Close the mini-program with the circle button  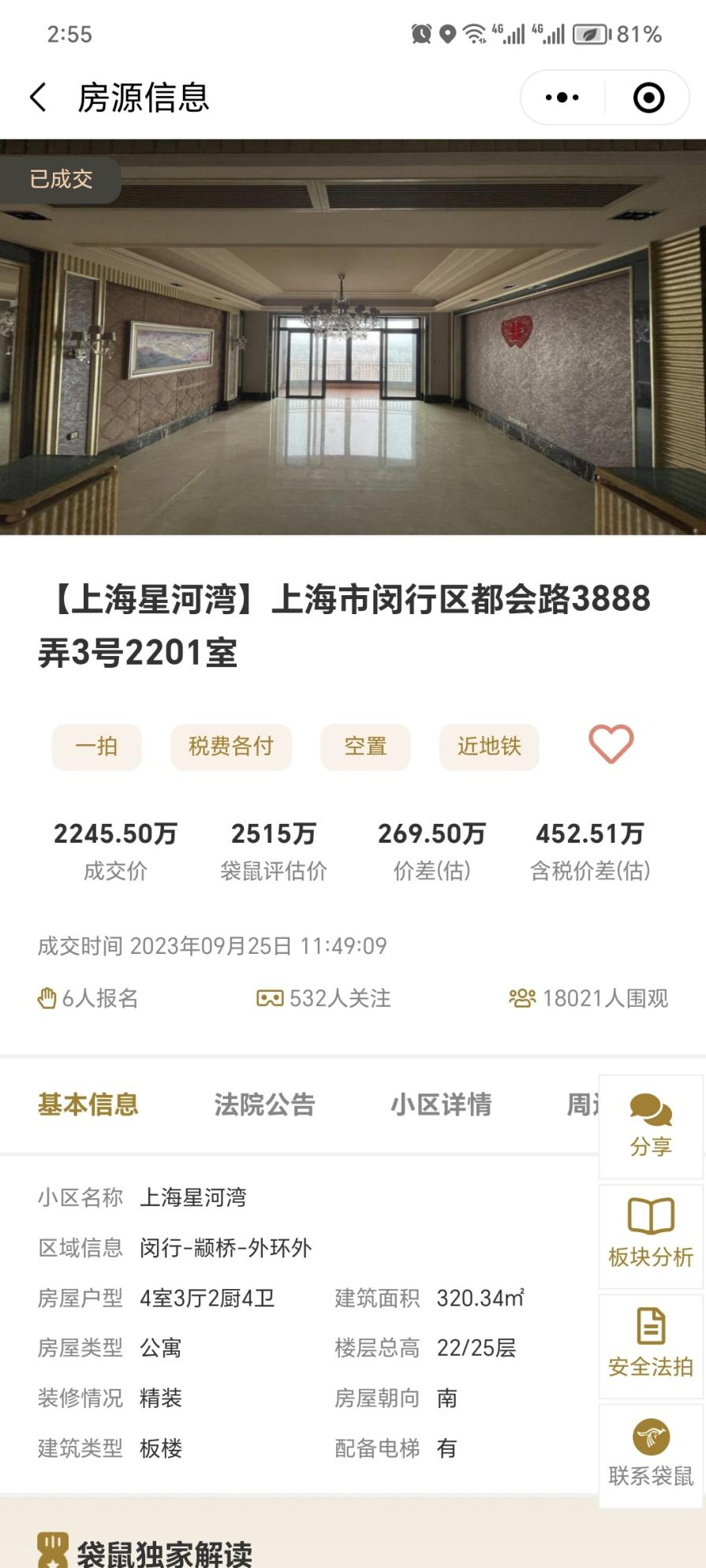pyautogui.click(x=648, y=98)
